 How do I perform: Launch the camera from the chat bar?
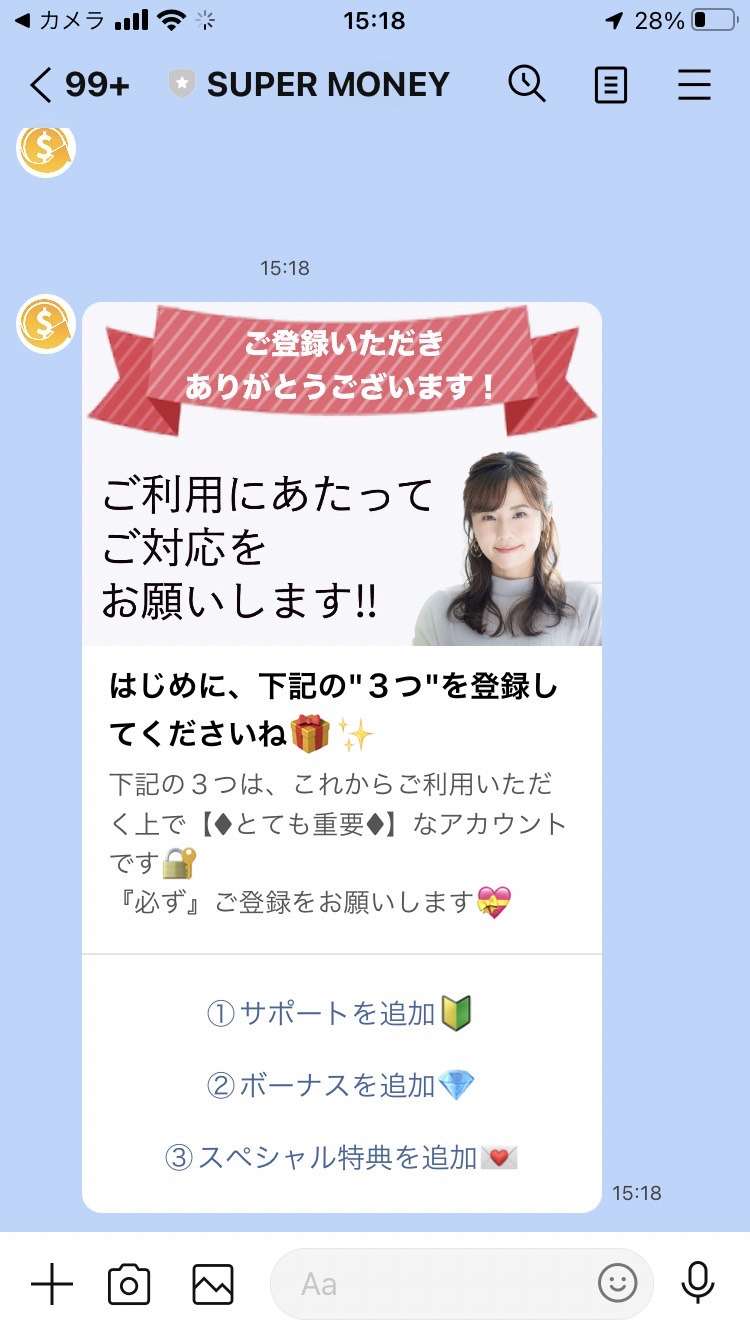click(129, 1284)
